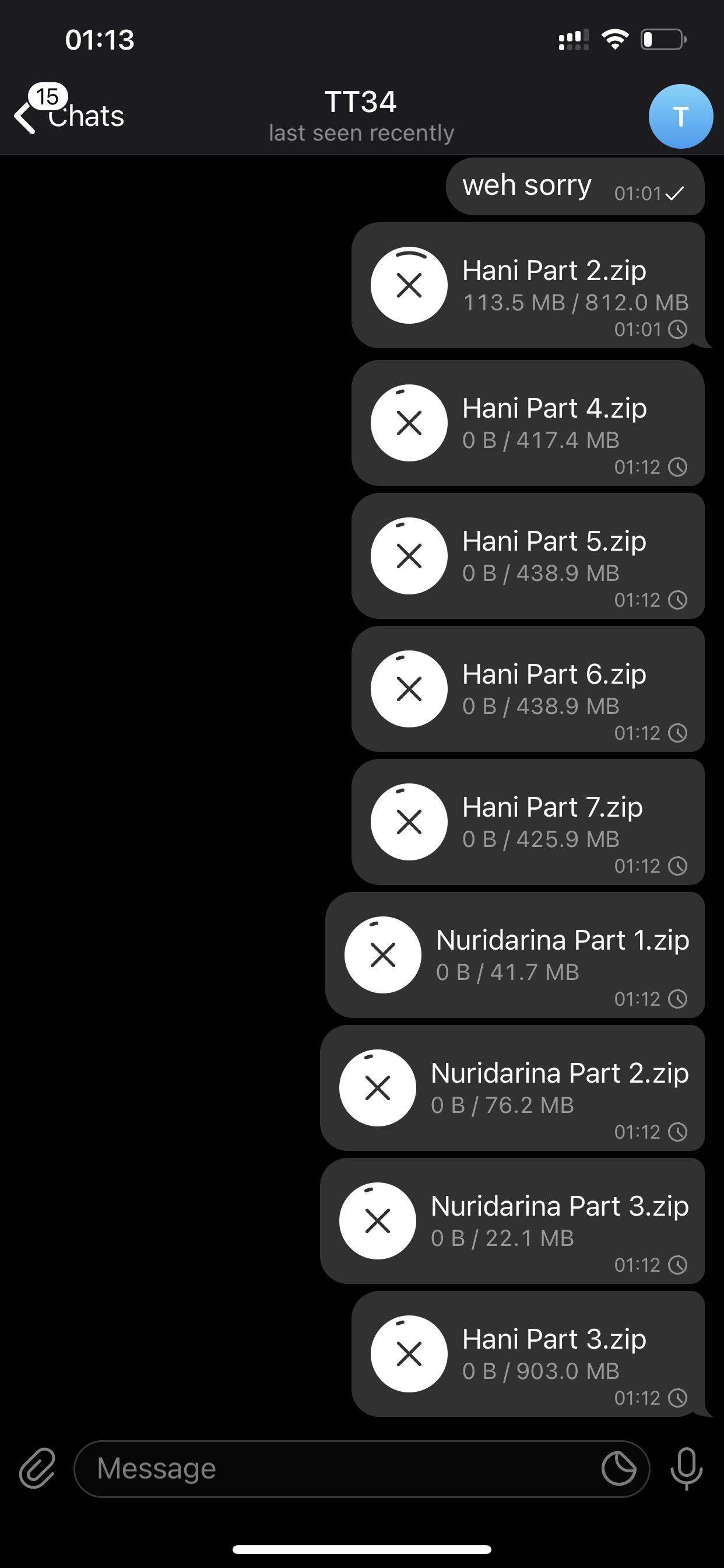Cancel the Hani Part 5.zip upload
The height and width of the screenshot is (1568, 724).
[409, 556]
